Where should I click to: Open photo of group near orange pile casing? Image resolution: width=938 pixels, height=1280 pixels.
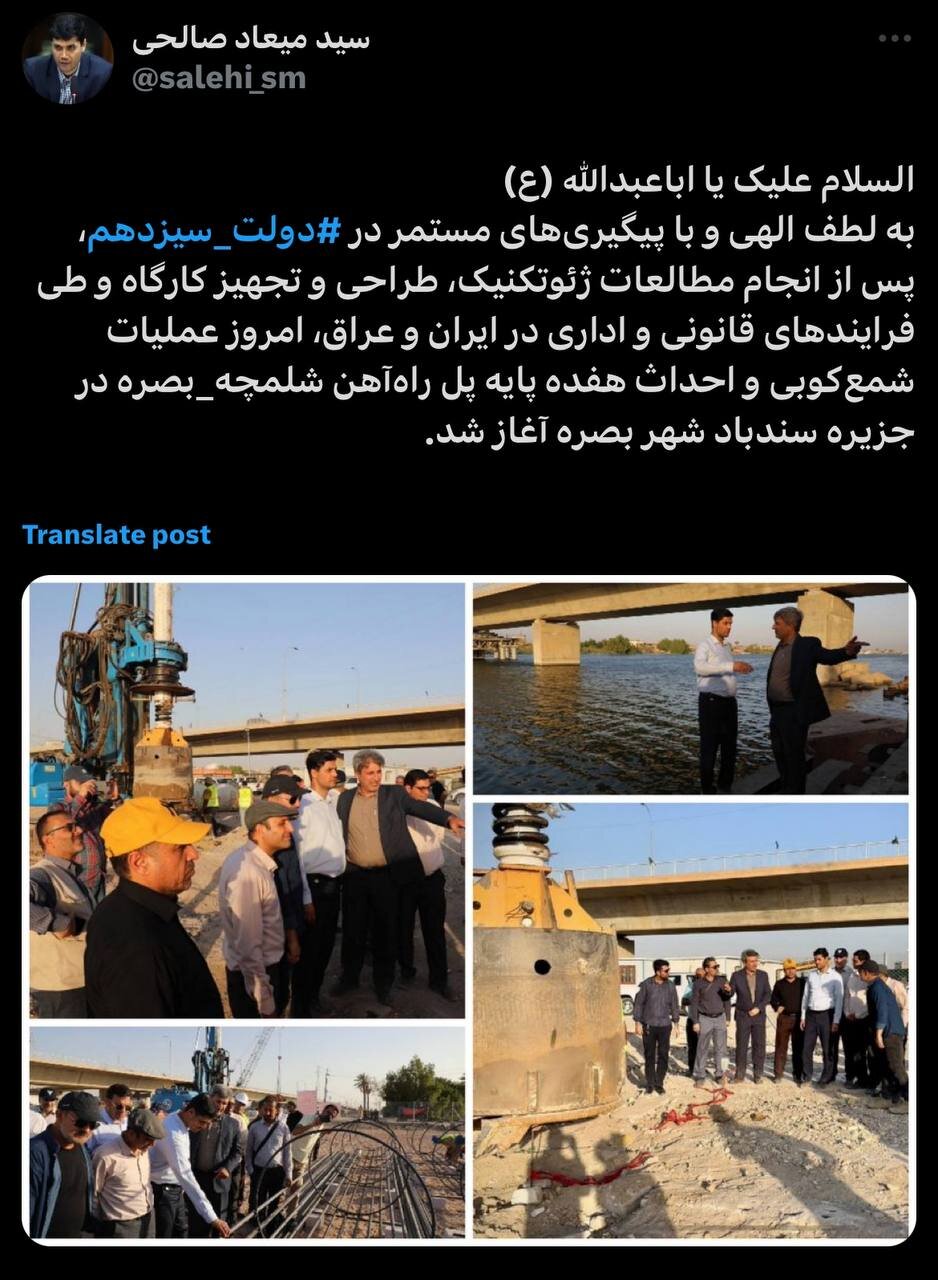(690, 1020)
